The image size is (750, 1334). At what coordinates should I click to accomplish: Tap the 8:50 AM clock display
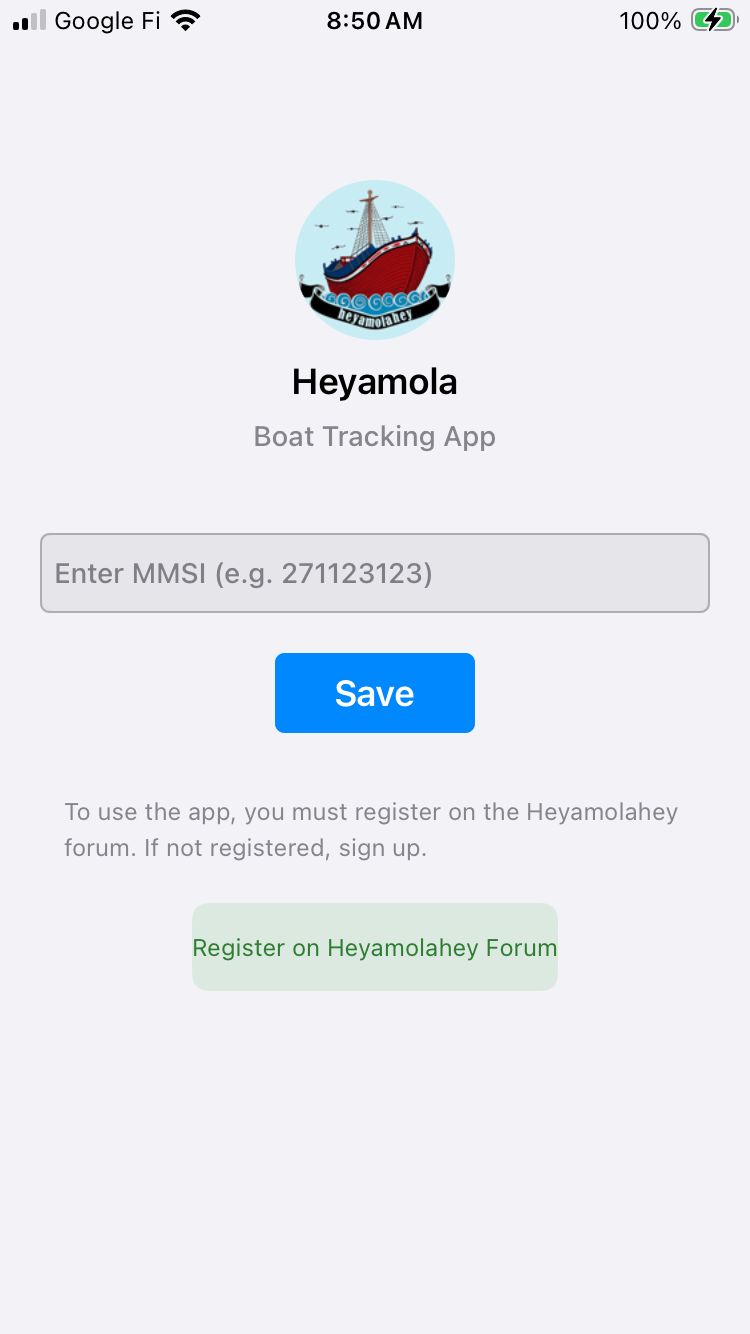pos(374,20)
